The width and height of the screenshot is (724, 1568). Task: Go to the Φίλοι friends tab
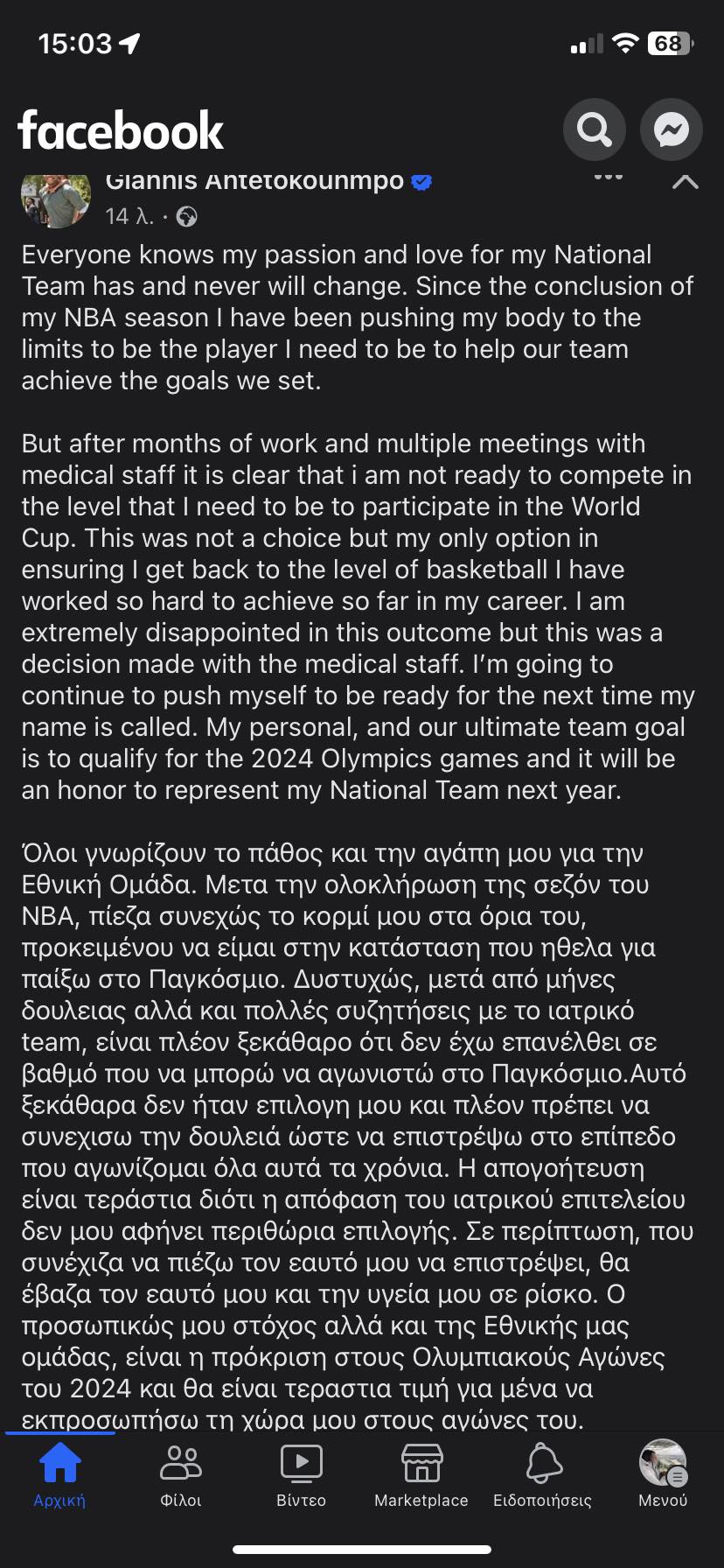(x=181, y=1473)
